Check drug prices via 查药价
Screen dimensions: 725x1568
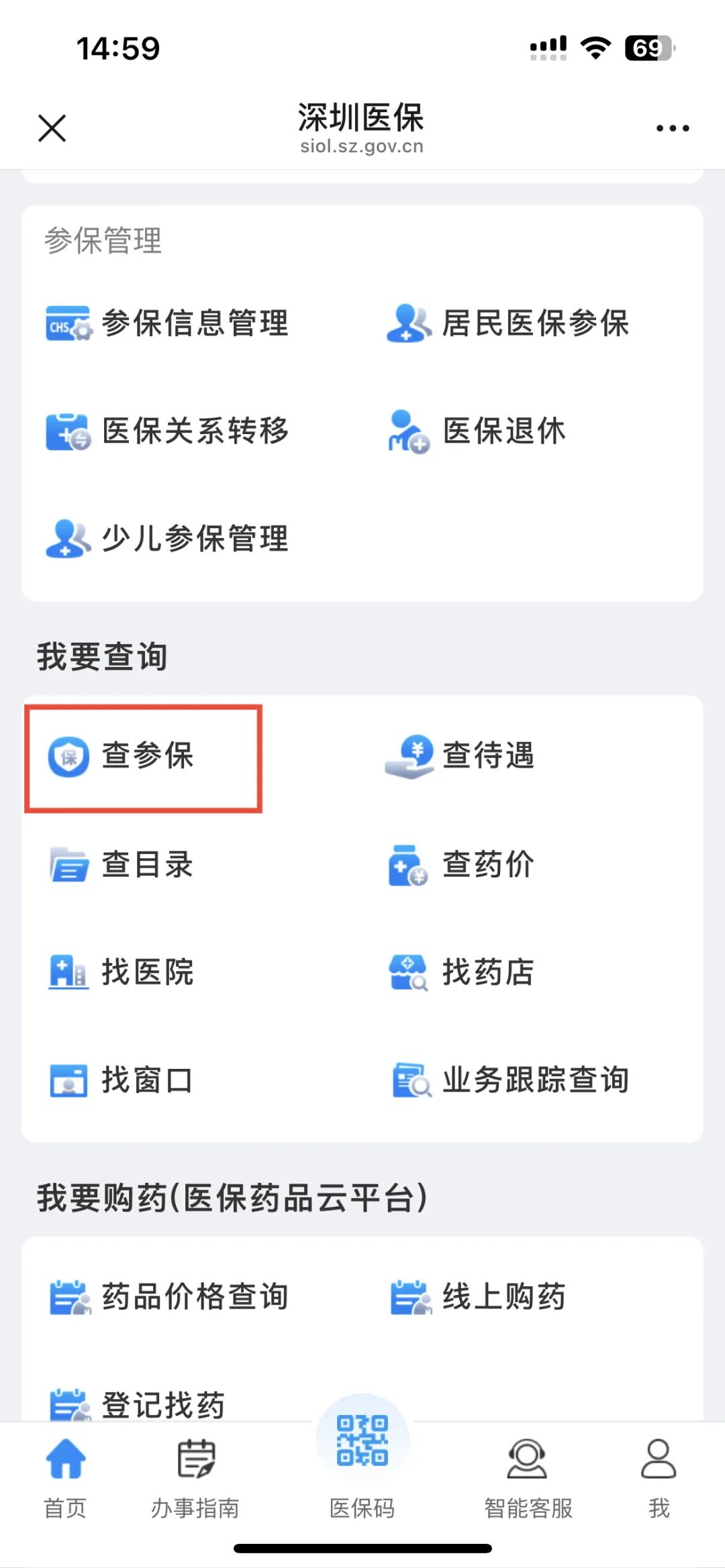coord(461,864)
